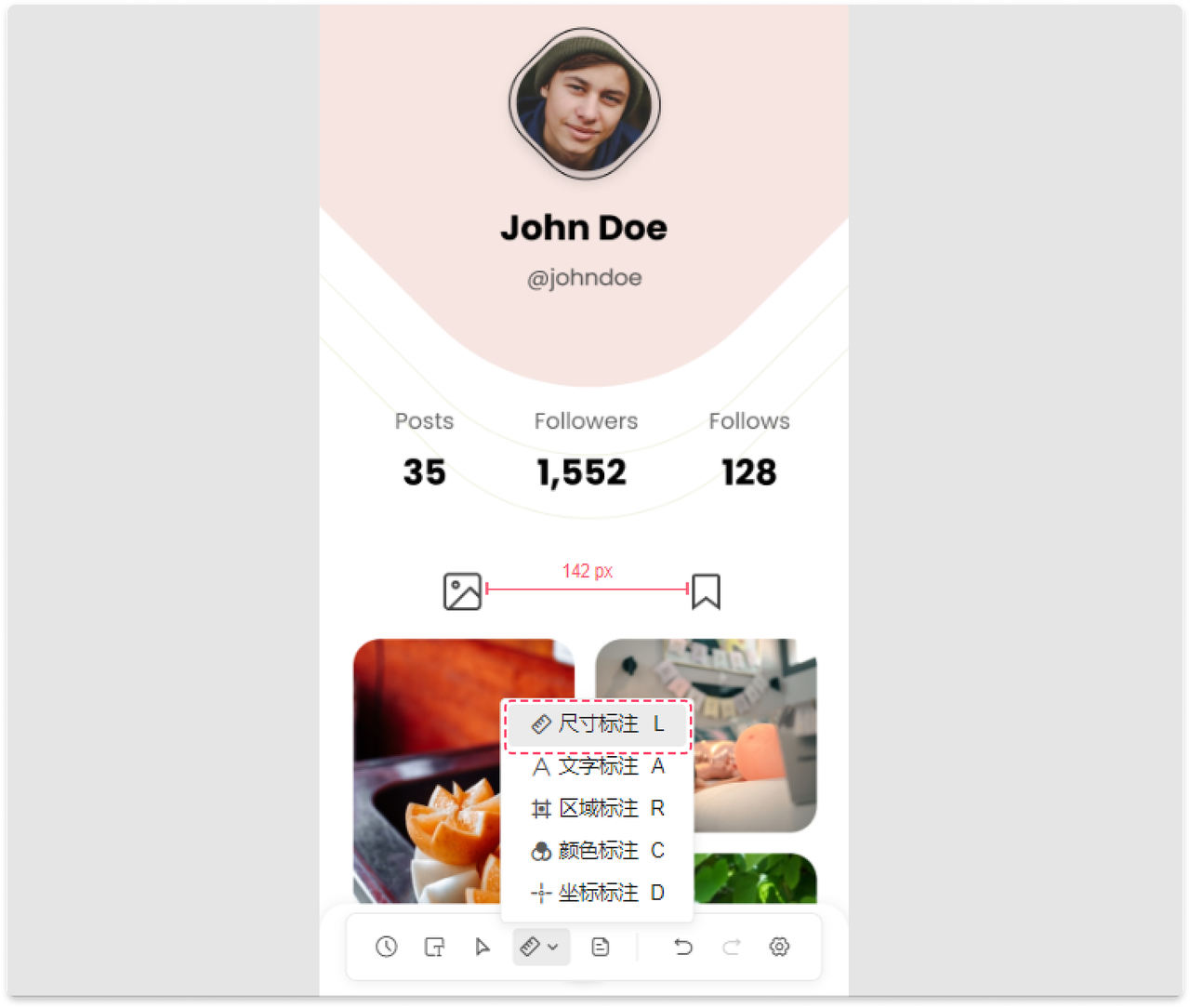Activate the pointer selection tool
This screenshot has width=1190, height=1008.
tap(483, 947)
